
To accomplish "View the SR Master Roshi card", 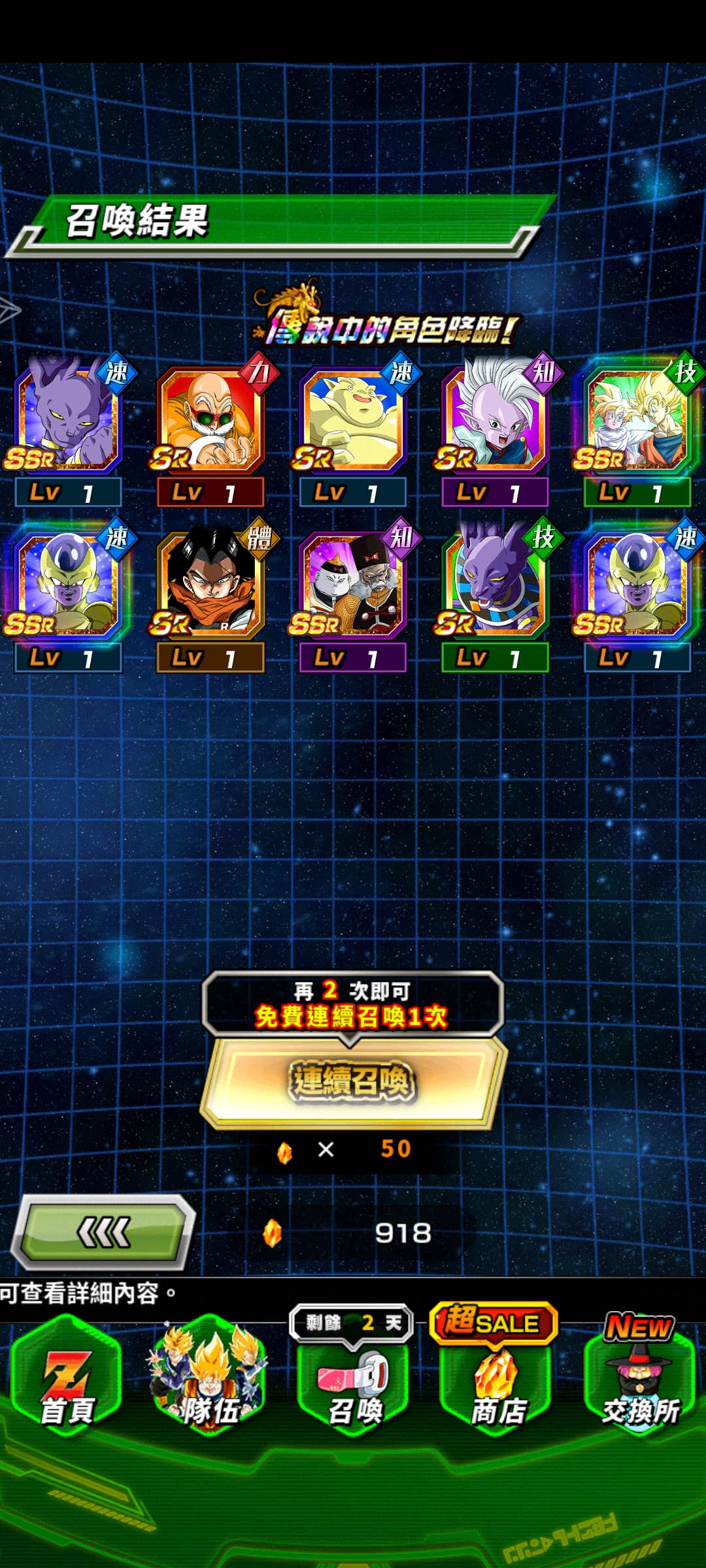I will [x=210, y=421].
